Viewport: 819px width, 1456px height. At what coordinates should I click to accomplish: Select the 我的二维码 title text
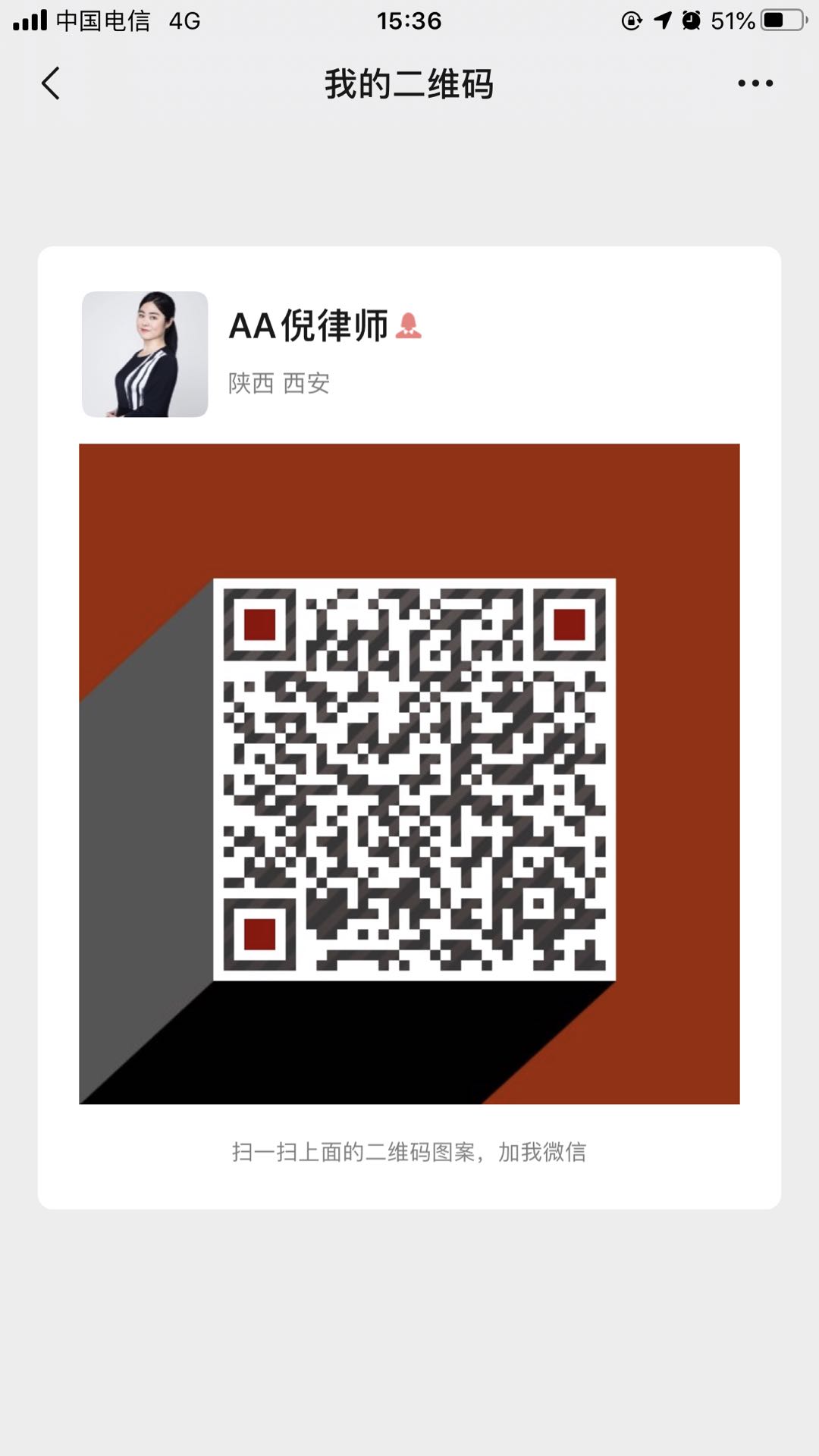click(x=409, y=85)
